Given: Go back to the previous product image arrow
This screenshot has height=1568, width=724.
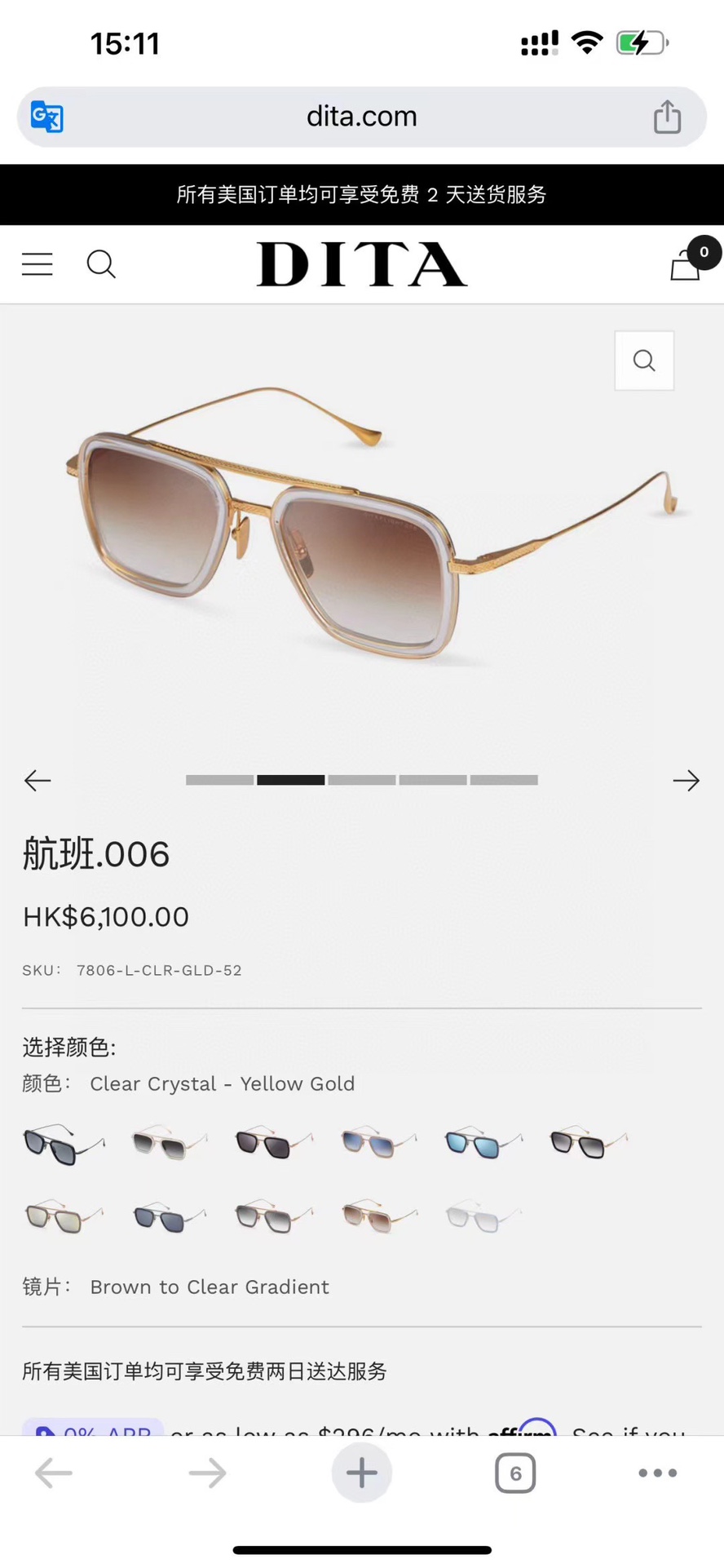Looking at the screenshot, I should 38,780.
